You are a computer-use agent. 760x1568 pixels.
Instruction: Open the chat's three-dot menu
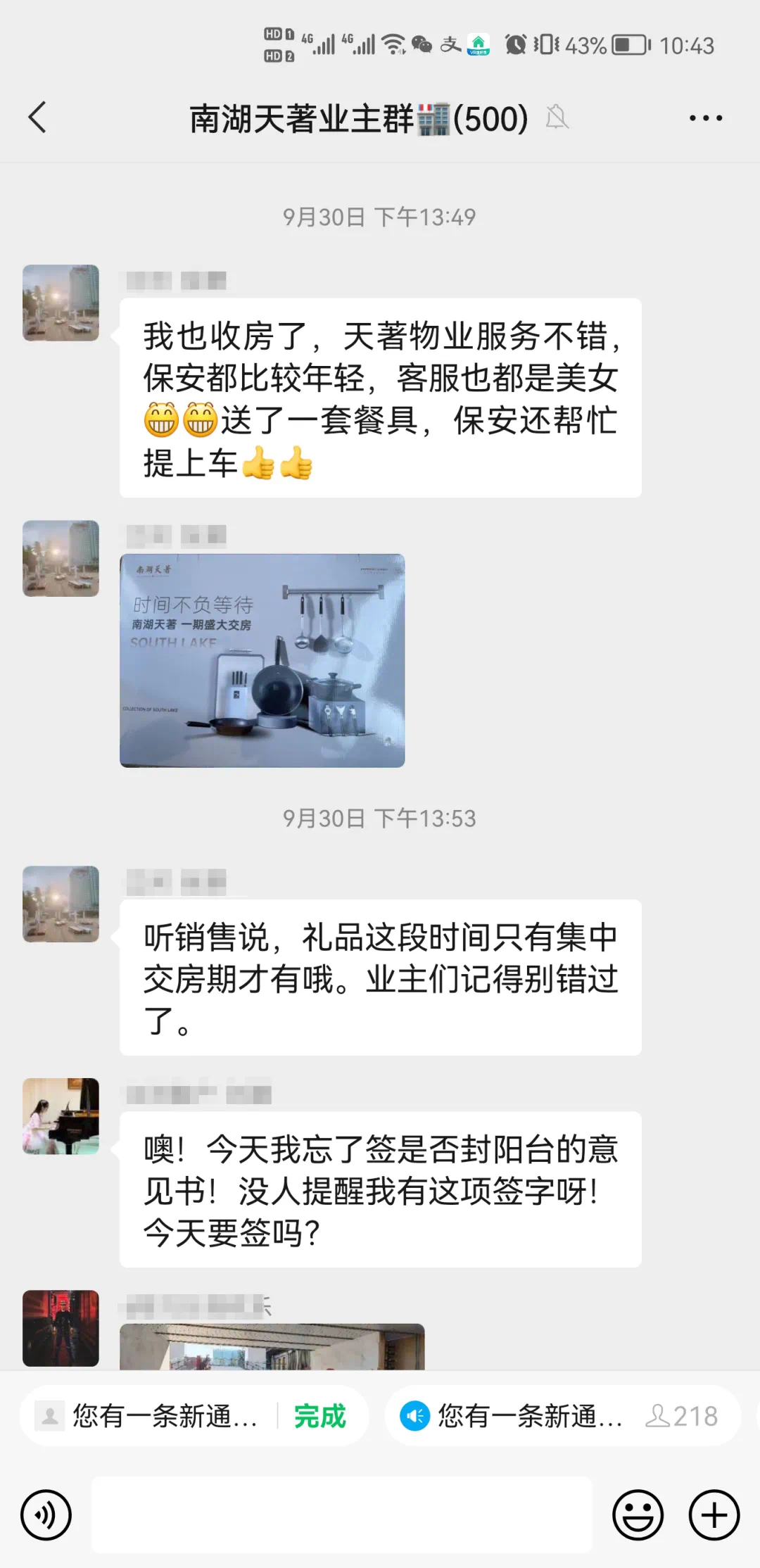pos(705,118)
